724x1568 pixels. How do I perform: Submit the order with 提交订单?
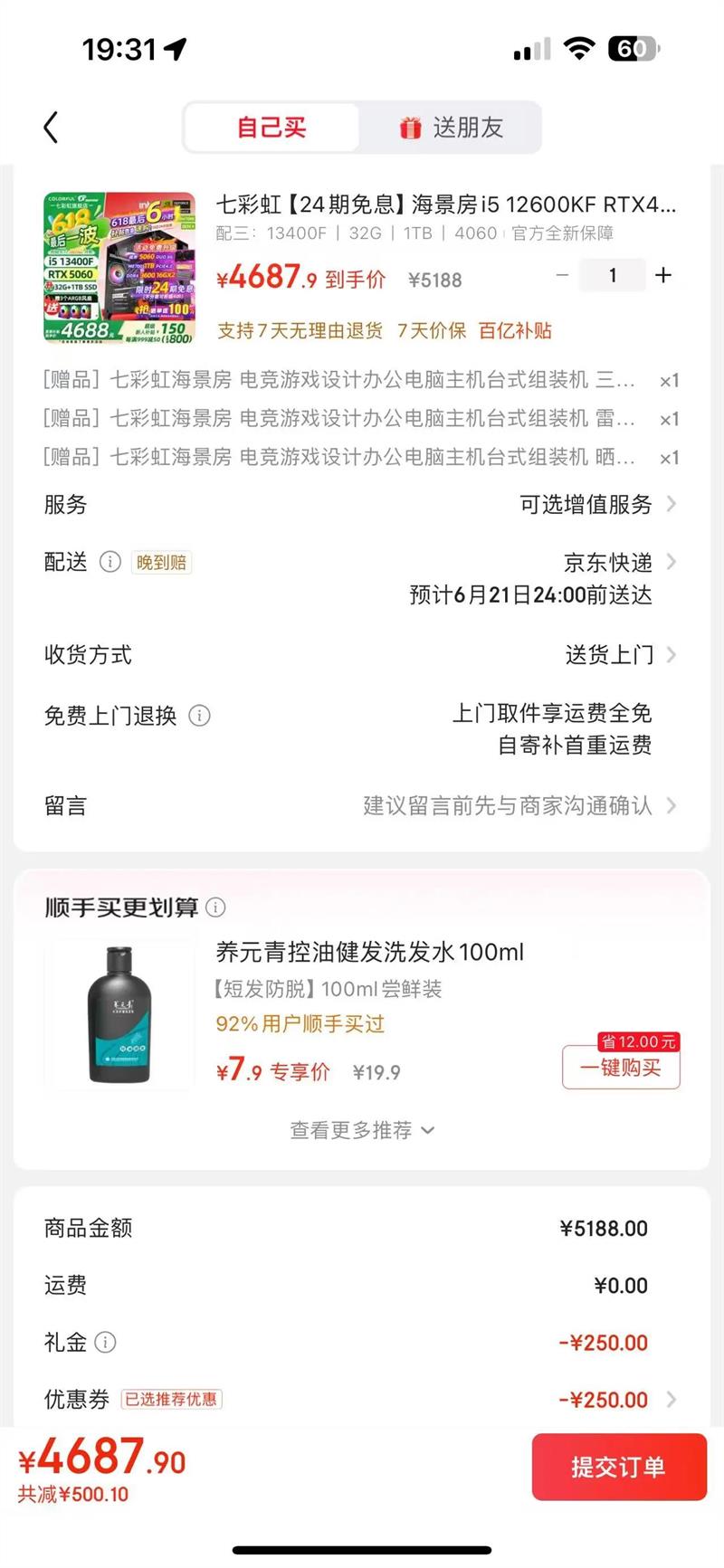[x=618, y=1467]
